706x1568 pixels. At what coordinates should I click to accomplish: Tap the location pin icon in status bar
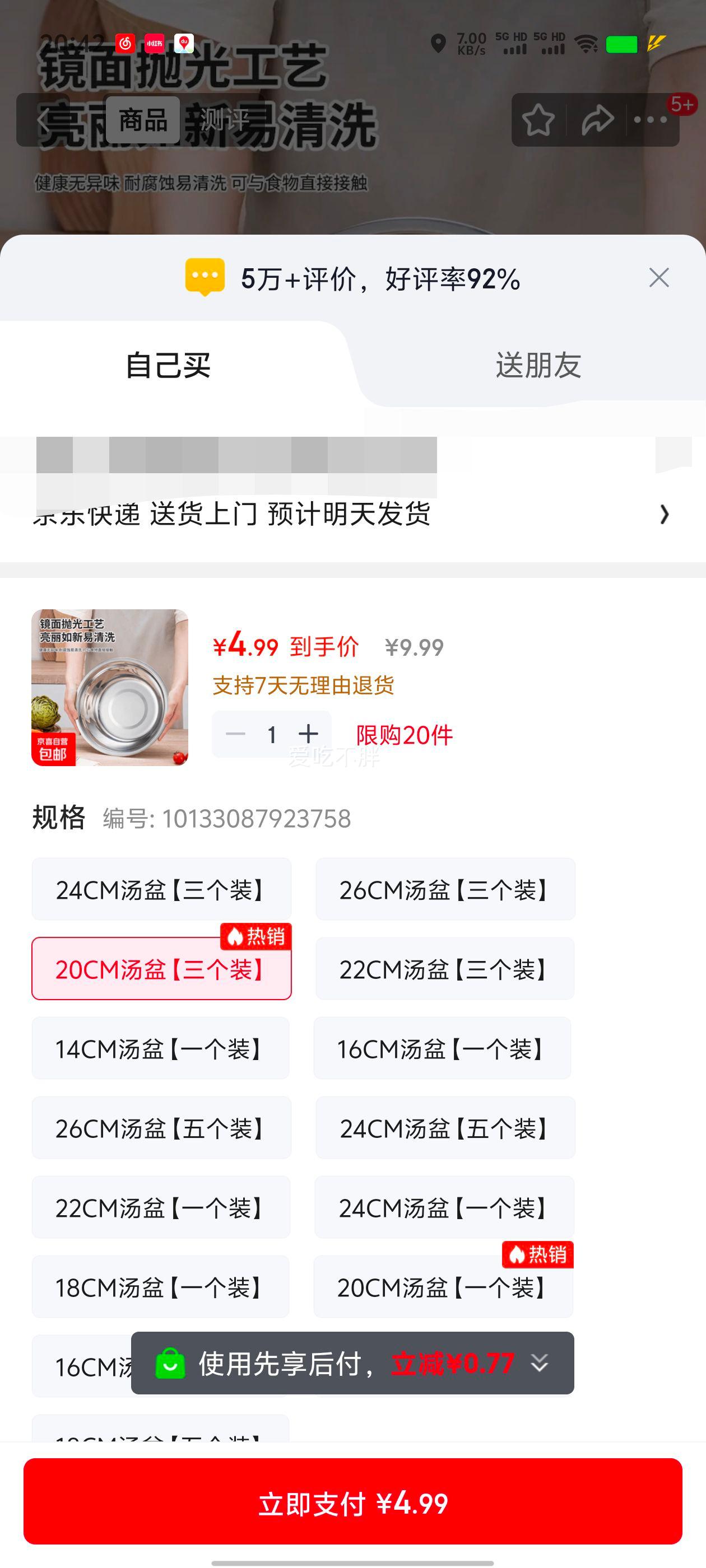[438, 43]
